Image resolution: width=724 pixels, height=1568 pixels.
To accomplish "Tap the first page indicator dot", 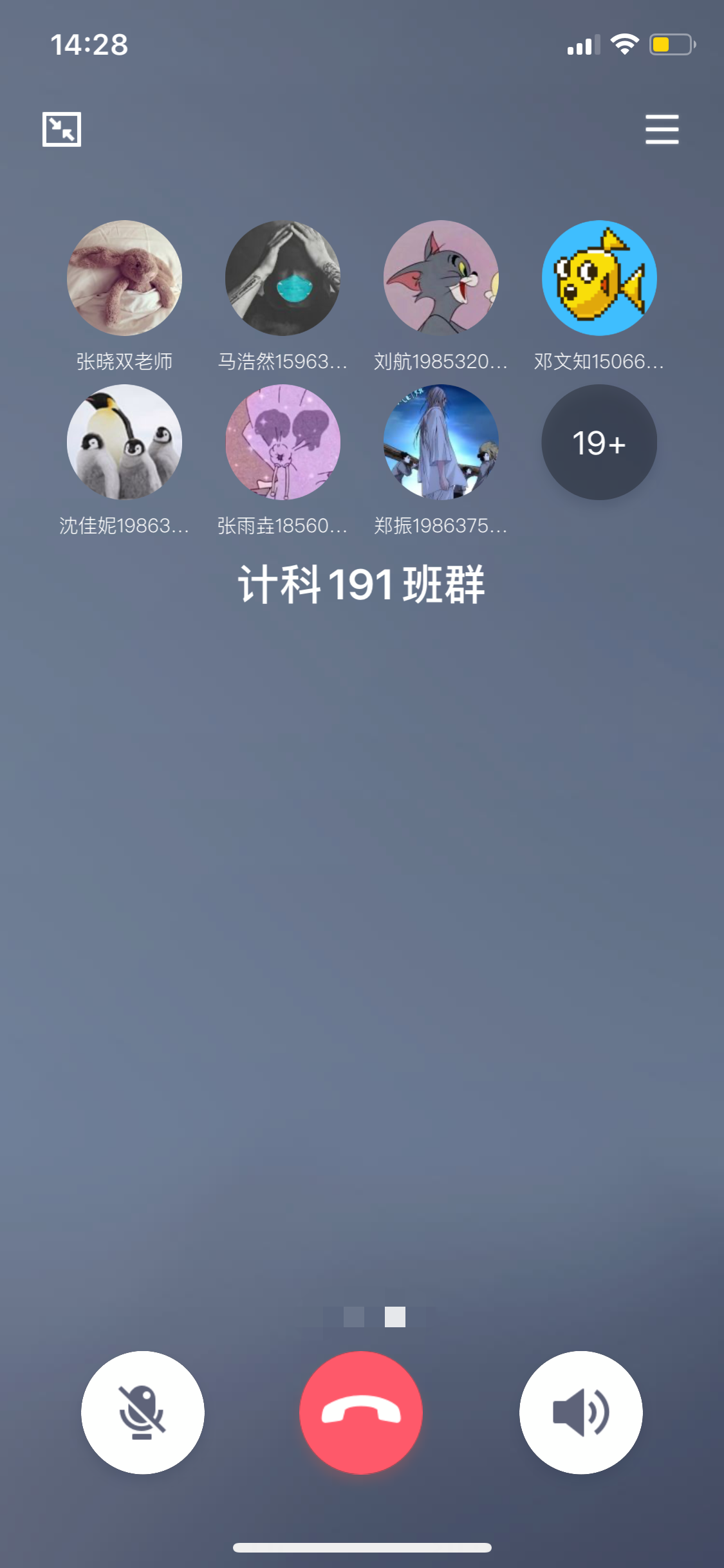I will pos(354,1317).
